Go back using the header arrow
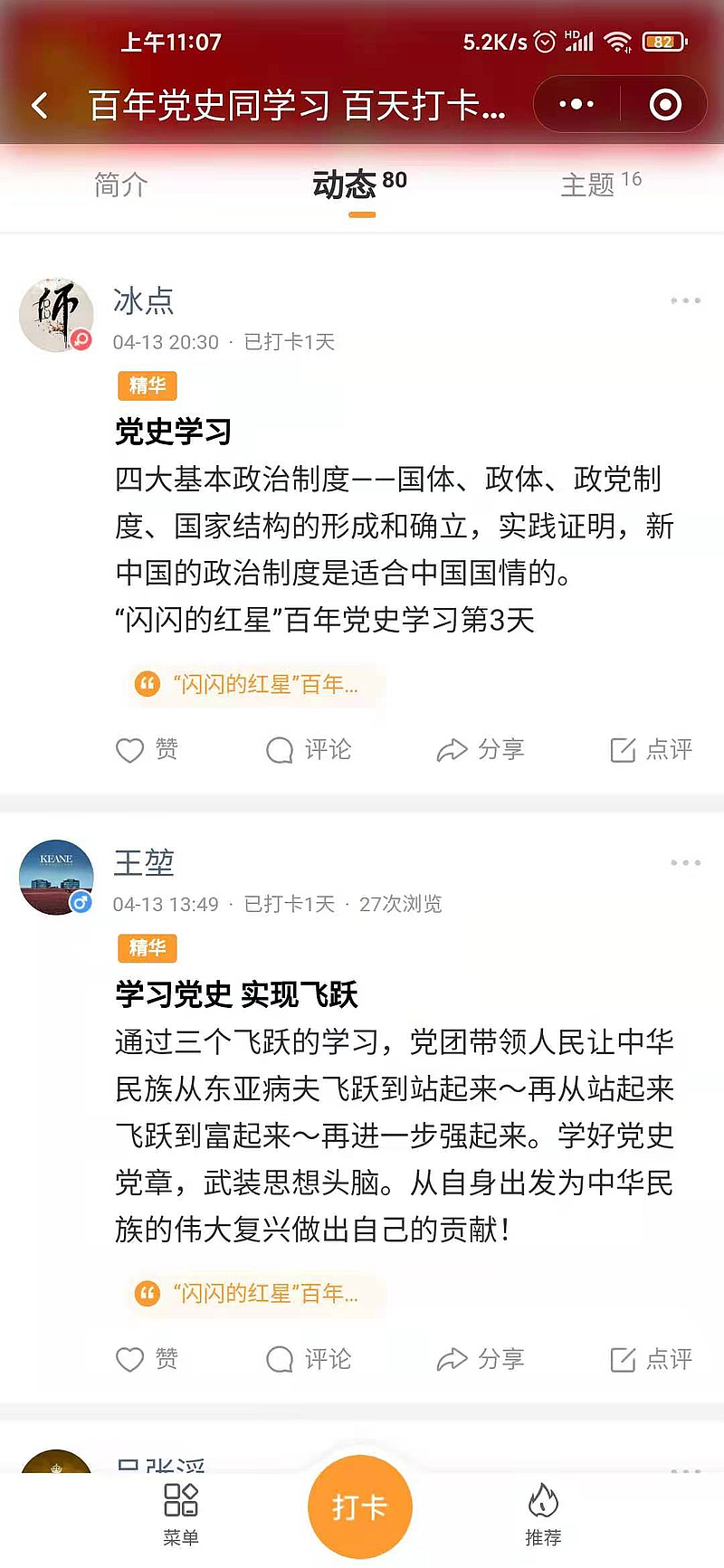Image resolution: width=724 pixels, height=1568 pixels. tap(40, 106)
